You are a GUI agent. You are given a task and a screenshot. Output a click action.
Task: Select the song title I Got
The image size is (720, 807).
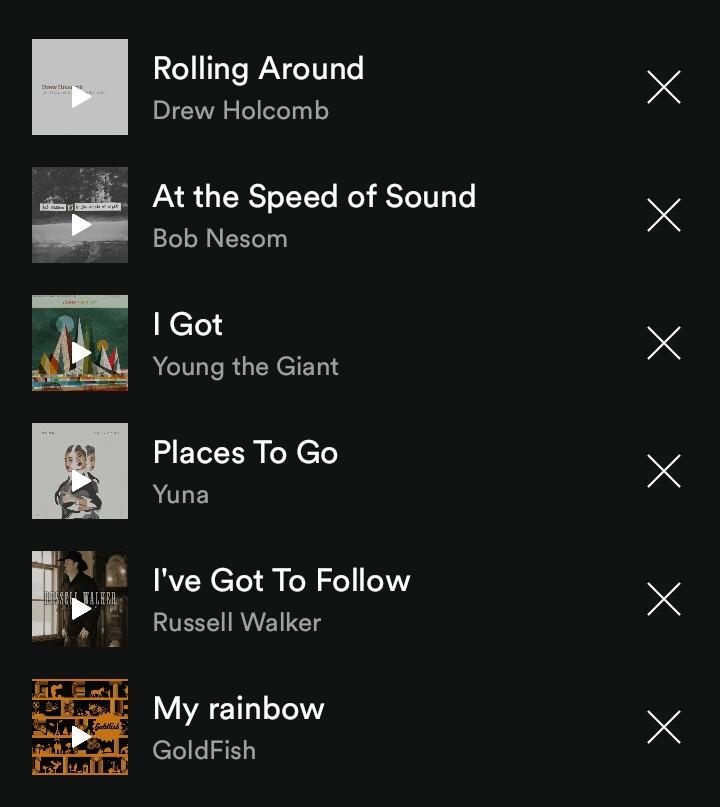188,325
